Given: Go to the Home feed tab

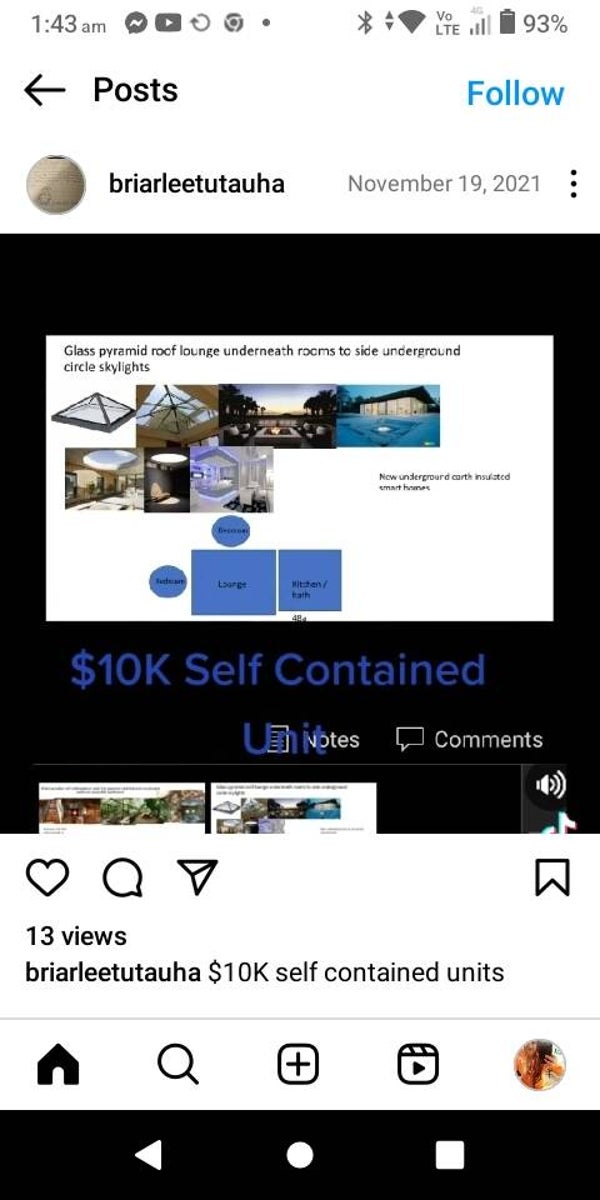Looking at the screenshot, I should point(58,1065).
